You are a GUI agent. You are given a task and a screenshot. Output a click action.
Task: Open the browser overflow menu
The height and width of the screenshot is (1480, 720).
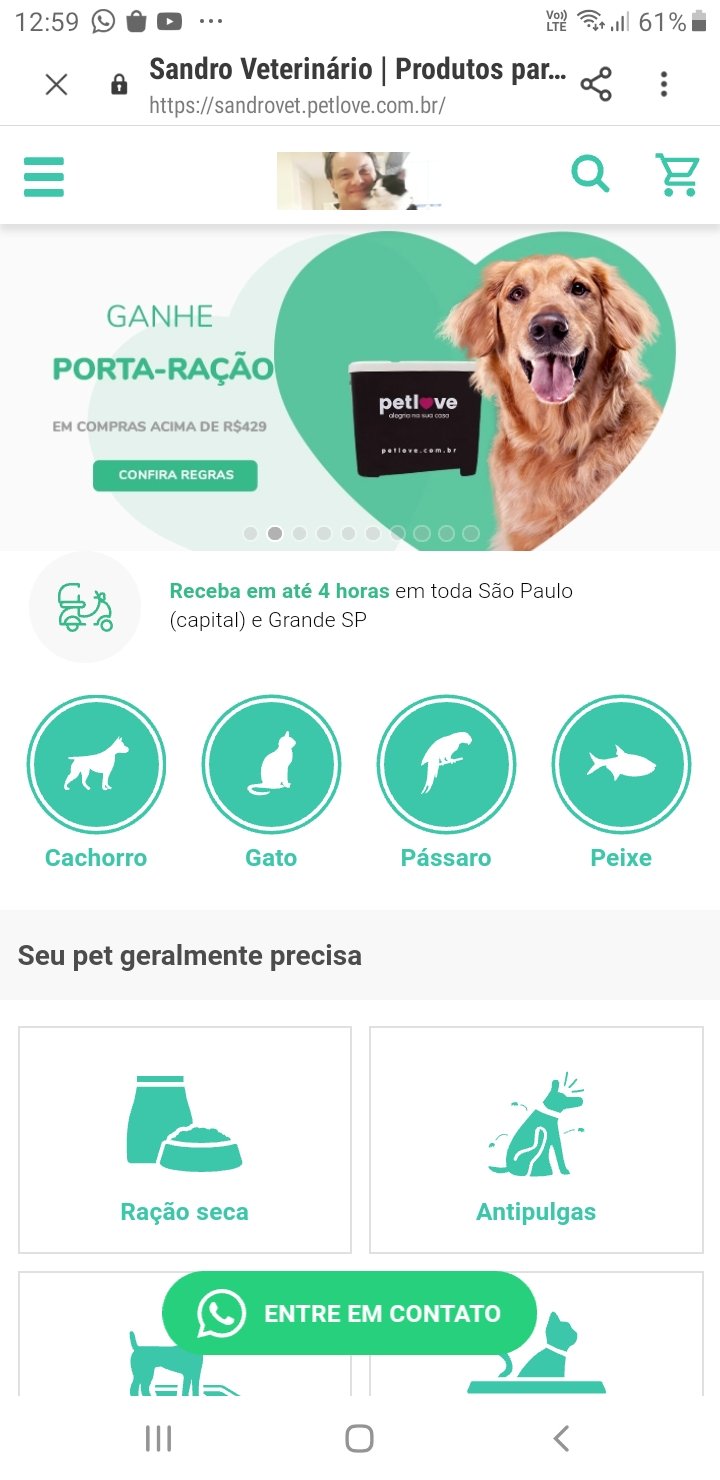click(x=663, y=85)
